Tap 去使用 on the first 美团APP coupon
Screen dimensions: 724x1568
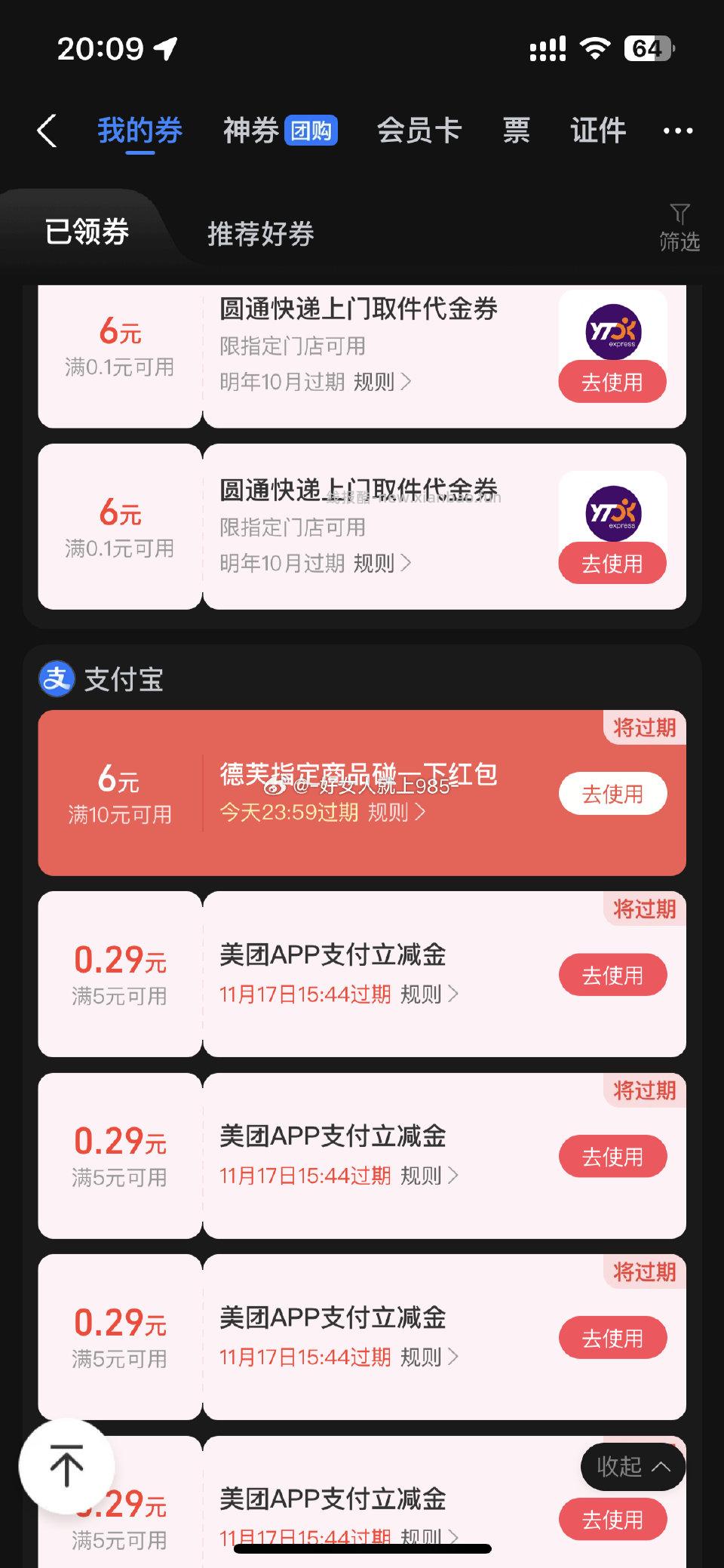612,975
